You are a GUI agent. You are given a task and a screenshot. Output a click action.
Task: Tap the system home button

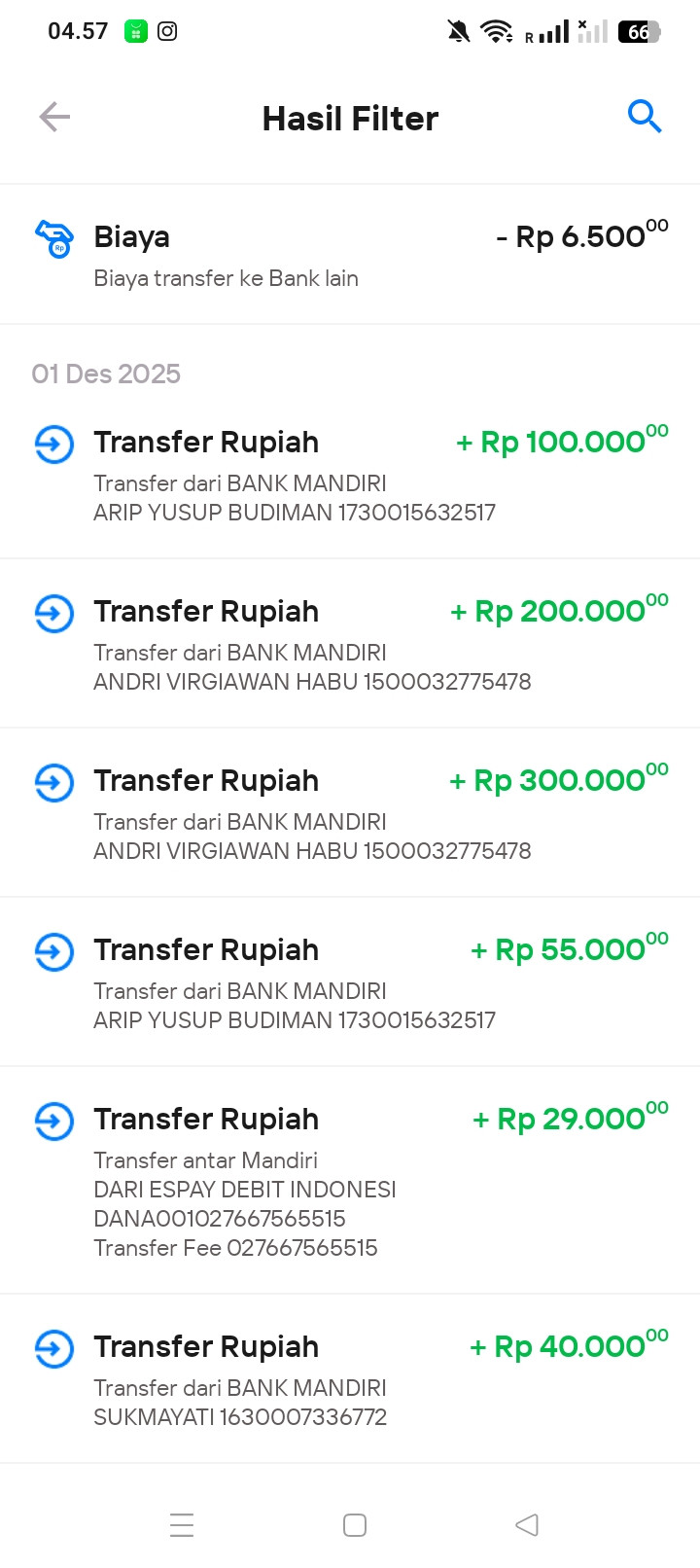tap(355, 1524)
